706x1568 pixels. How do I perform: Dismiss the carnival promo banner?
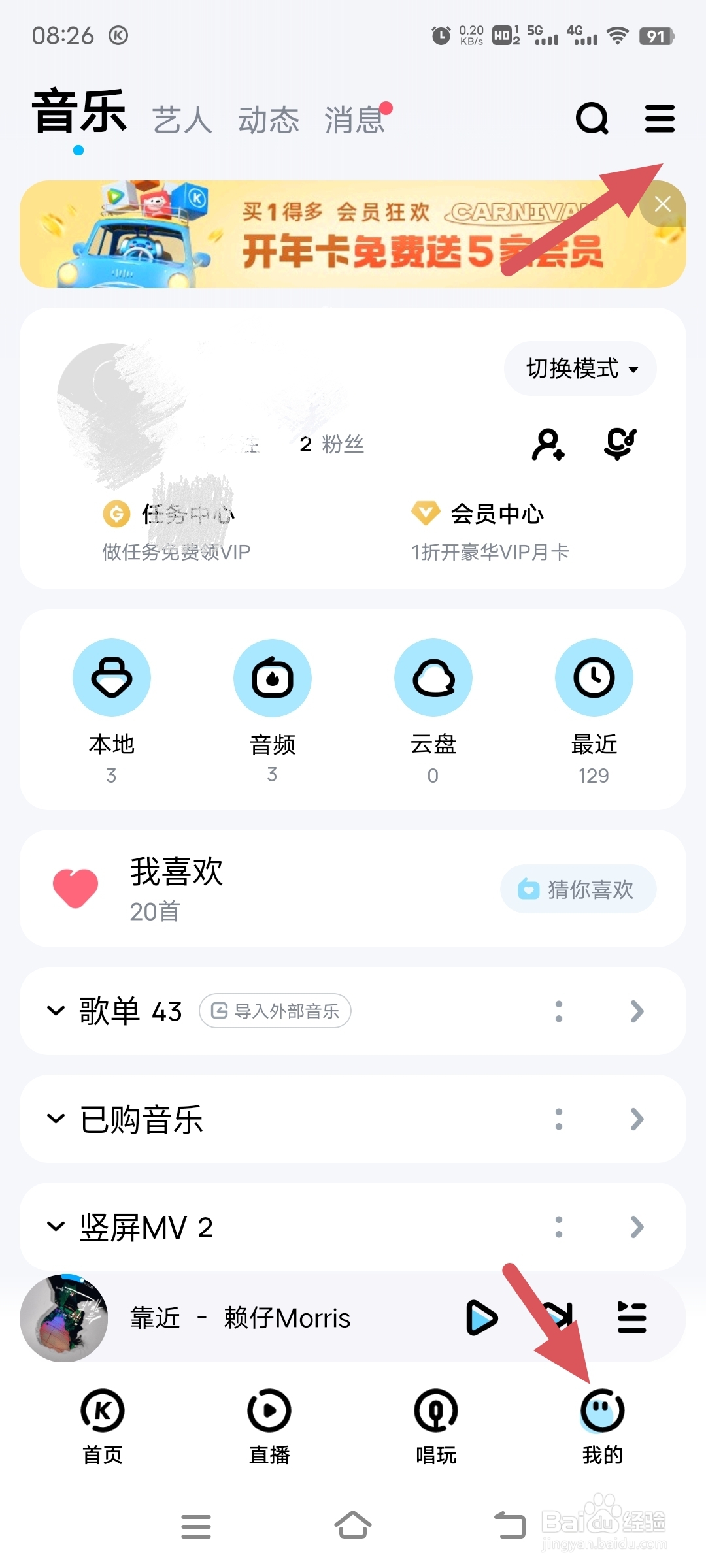(662, 204)
